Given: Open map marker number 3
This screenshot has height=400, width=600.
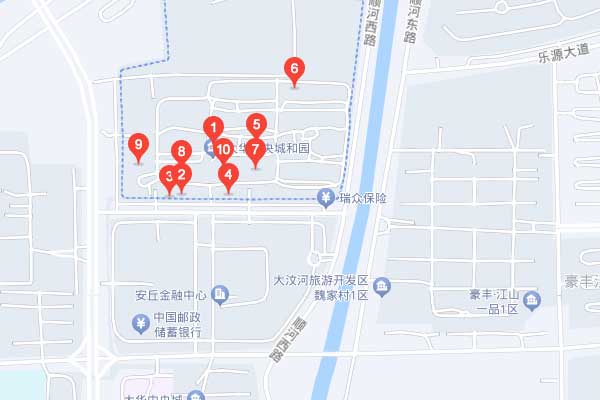Looking at the screenshot, I should pos(168,176).
